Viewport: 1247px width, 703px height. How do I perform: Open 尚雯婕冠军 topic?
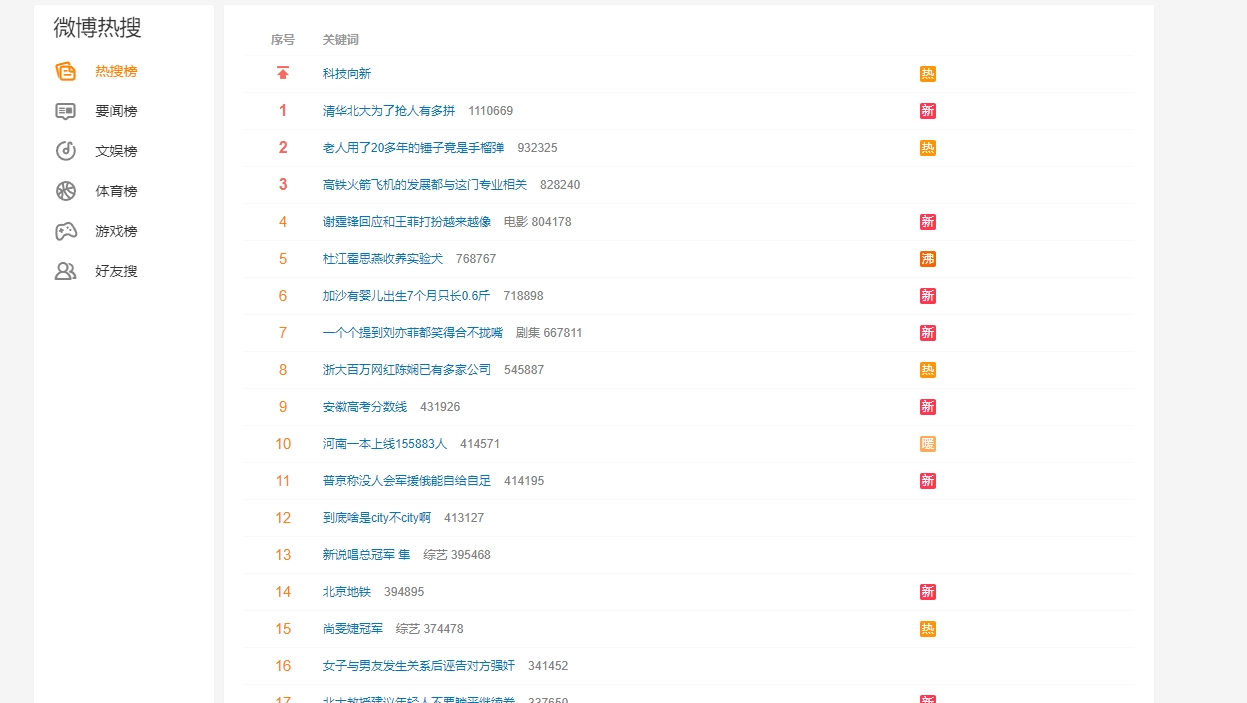353,629
